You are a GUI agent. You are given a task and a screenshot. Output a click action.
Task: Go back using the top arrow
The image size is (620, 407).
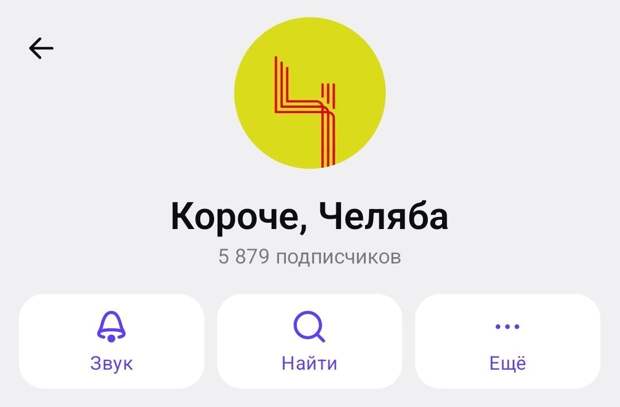(x=41, y=48)
